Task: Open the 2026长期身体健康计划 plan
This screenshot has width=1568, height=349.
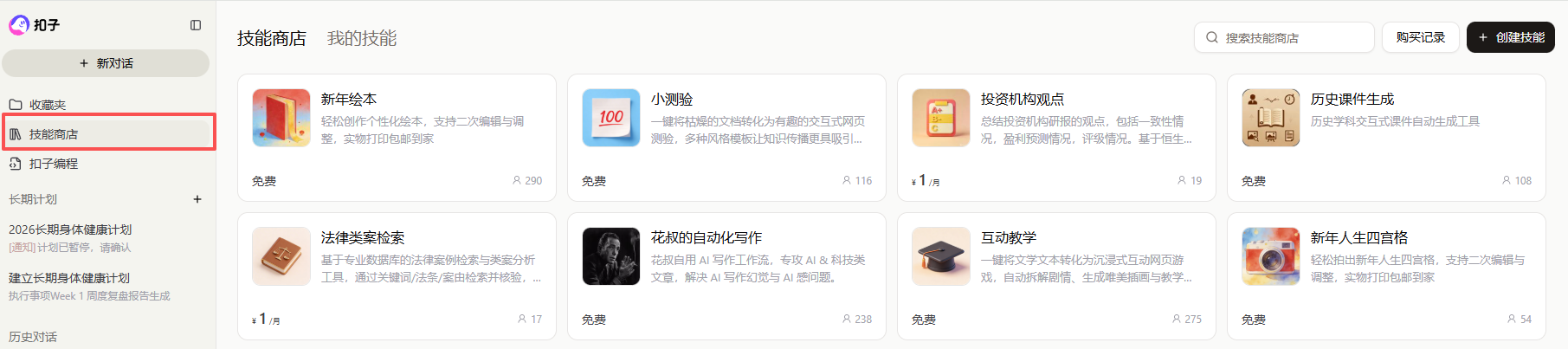Action: (70, 229)
